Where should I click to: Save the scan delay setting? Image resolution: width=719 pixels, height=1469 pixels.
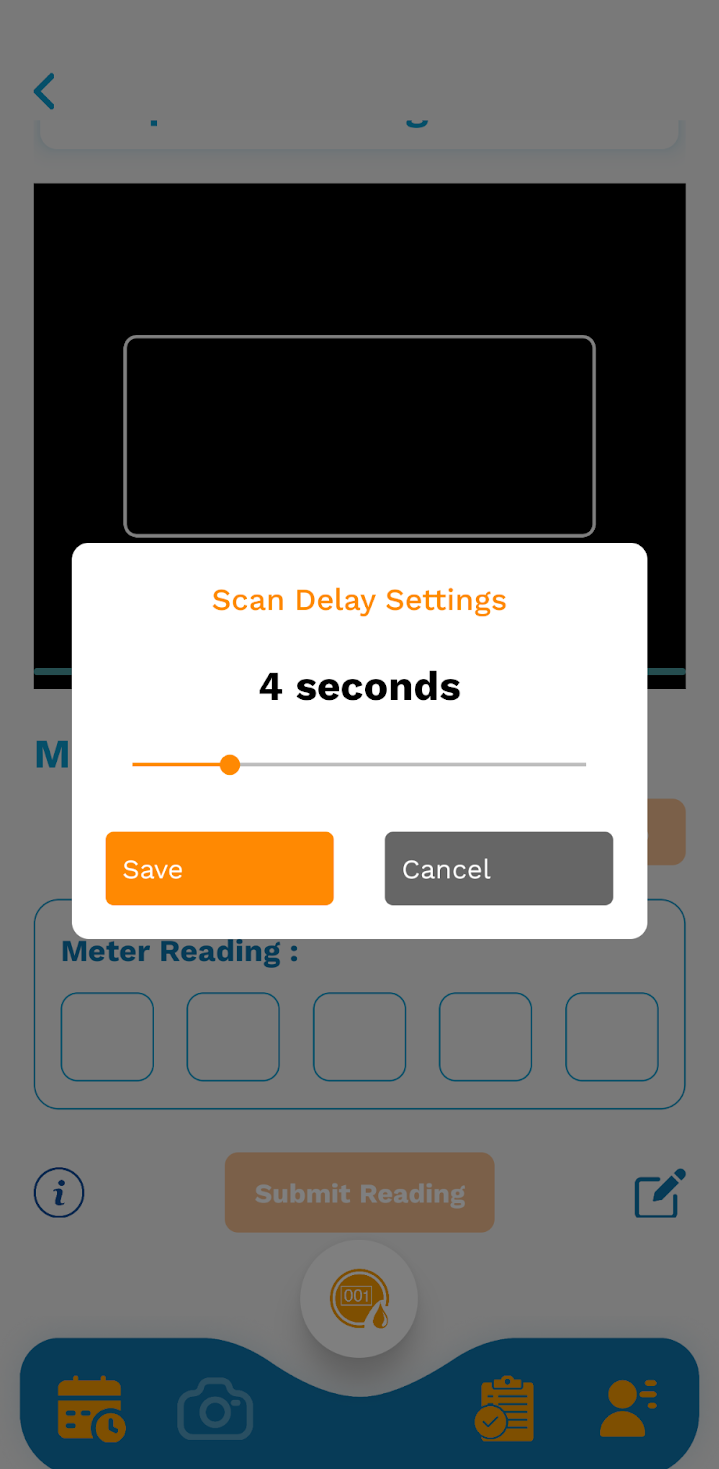point(219,868)
